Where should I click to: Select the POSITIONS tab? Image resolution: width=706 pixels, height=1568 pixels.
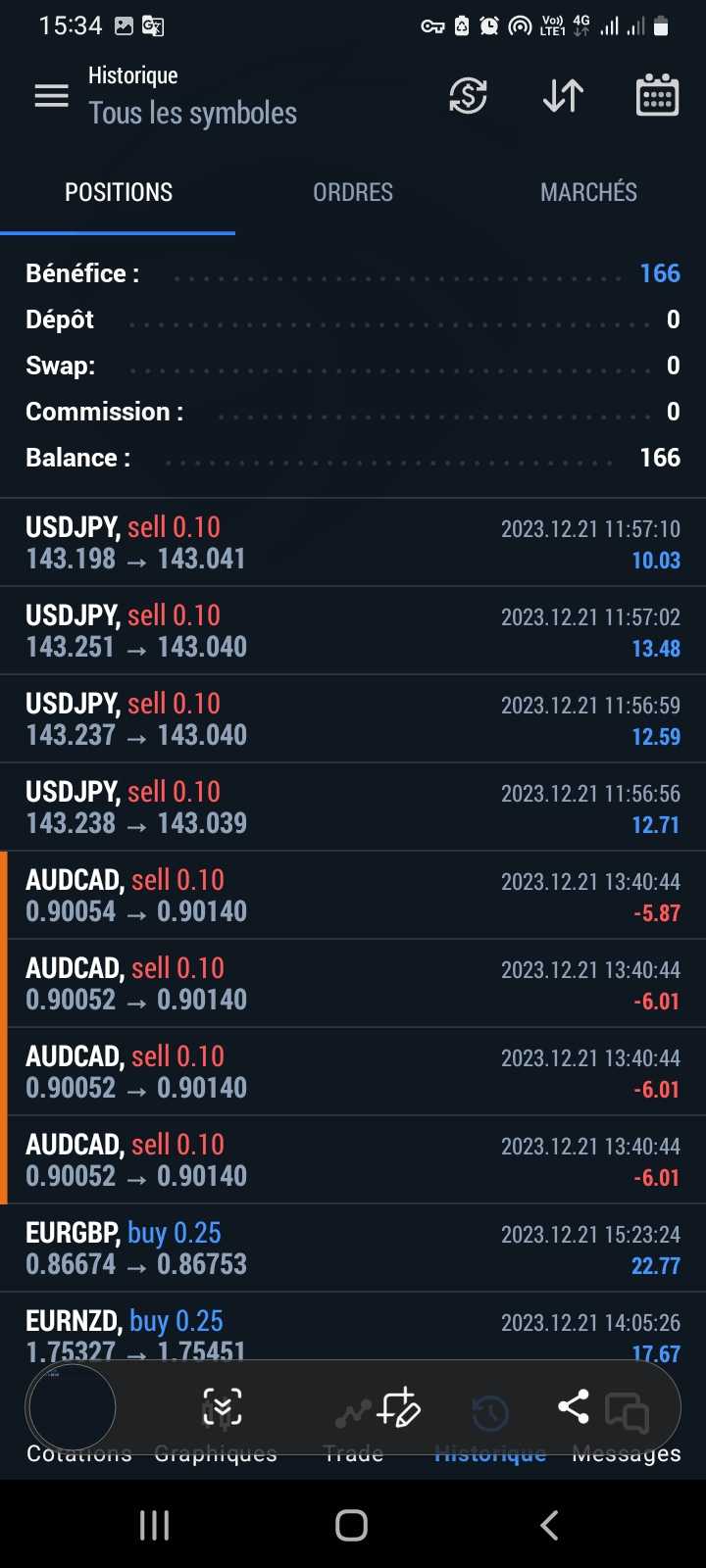coord(119,192)
